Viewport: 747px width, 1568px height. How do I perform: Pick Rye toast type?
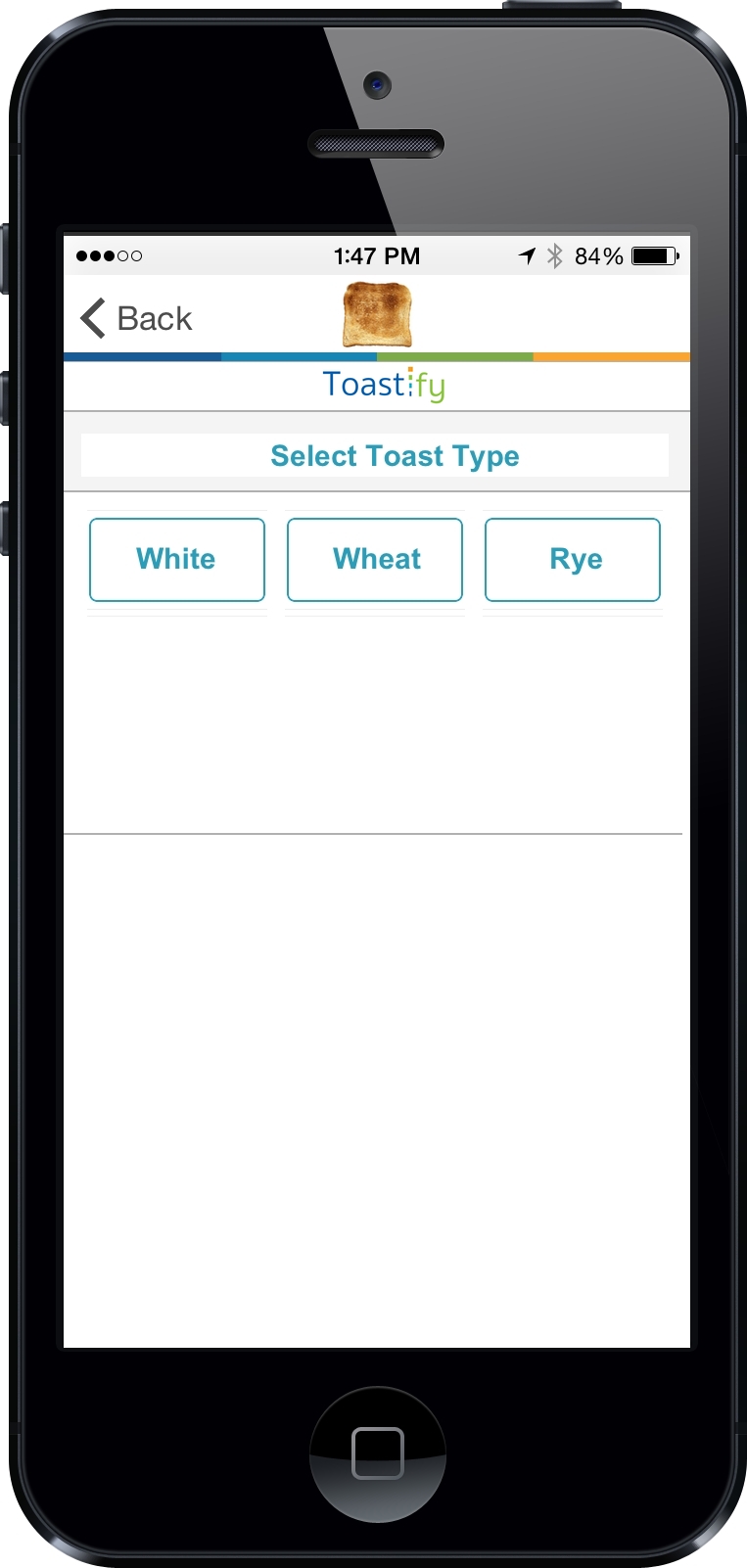573,560
